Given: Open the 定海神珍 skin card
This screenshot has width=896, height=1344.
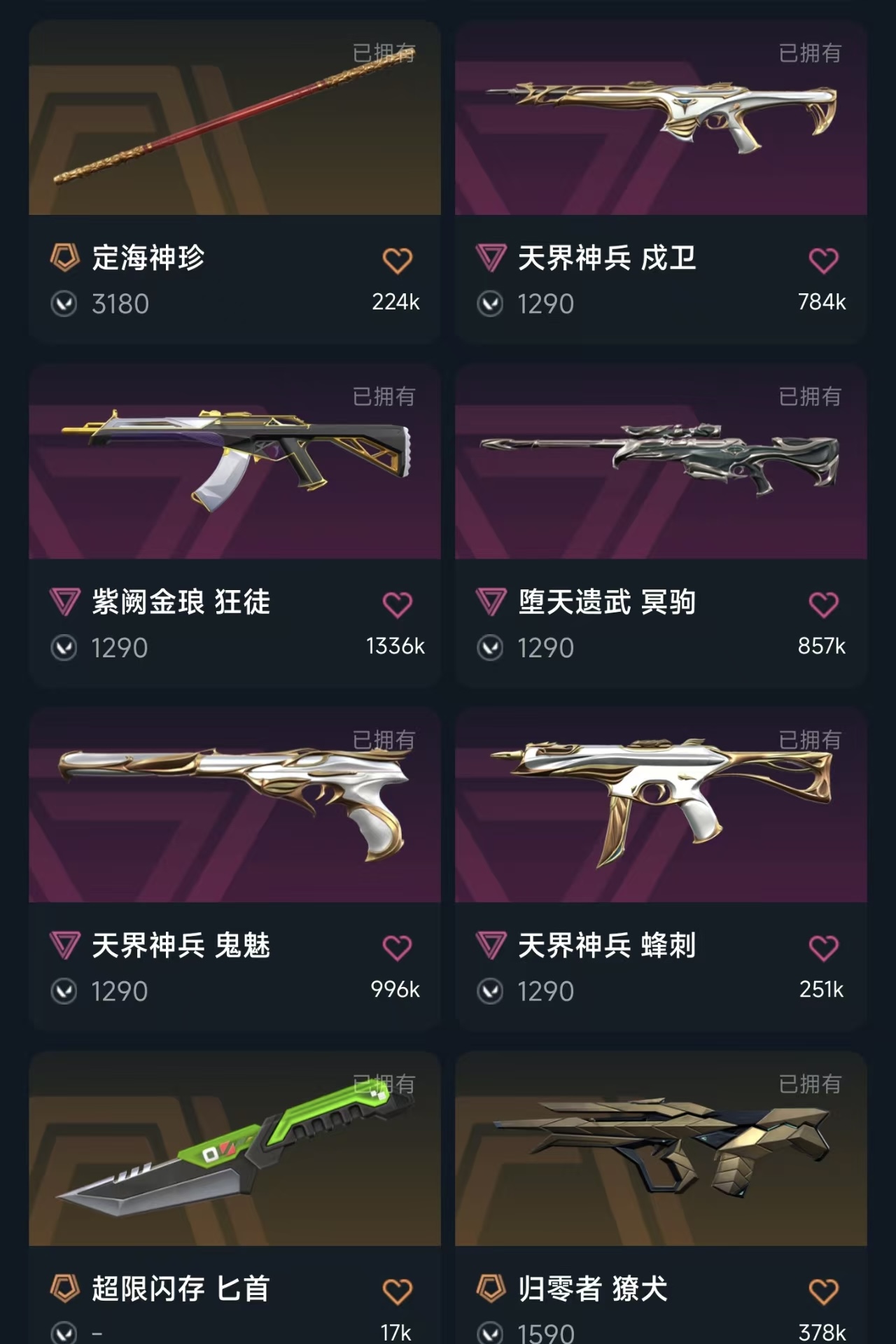Looking at the screenshot, I should [234, 181].
